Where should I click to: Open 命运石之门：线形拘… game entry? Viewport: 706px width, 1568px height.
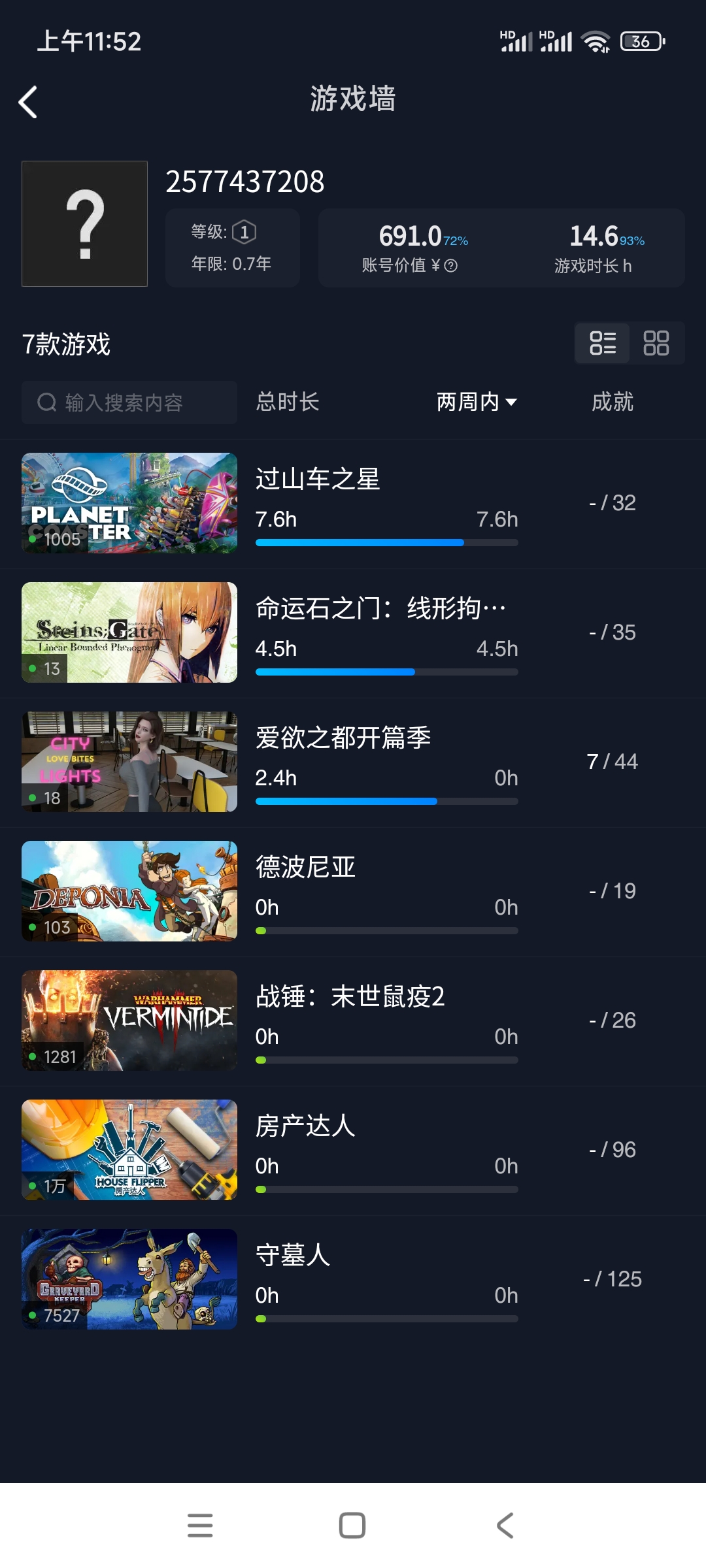coord(353,632)
